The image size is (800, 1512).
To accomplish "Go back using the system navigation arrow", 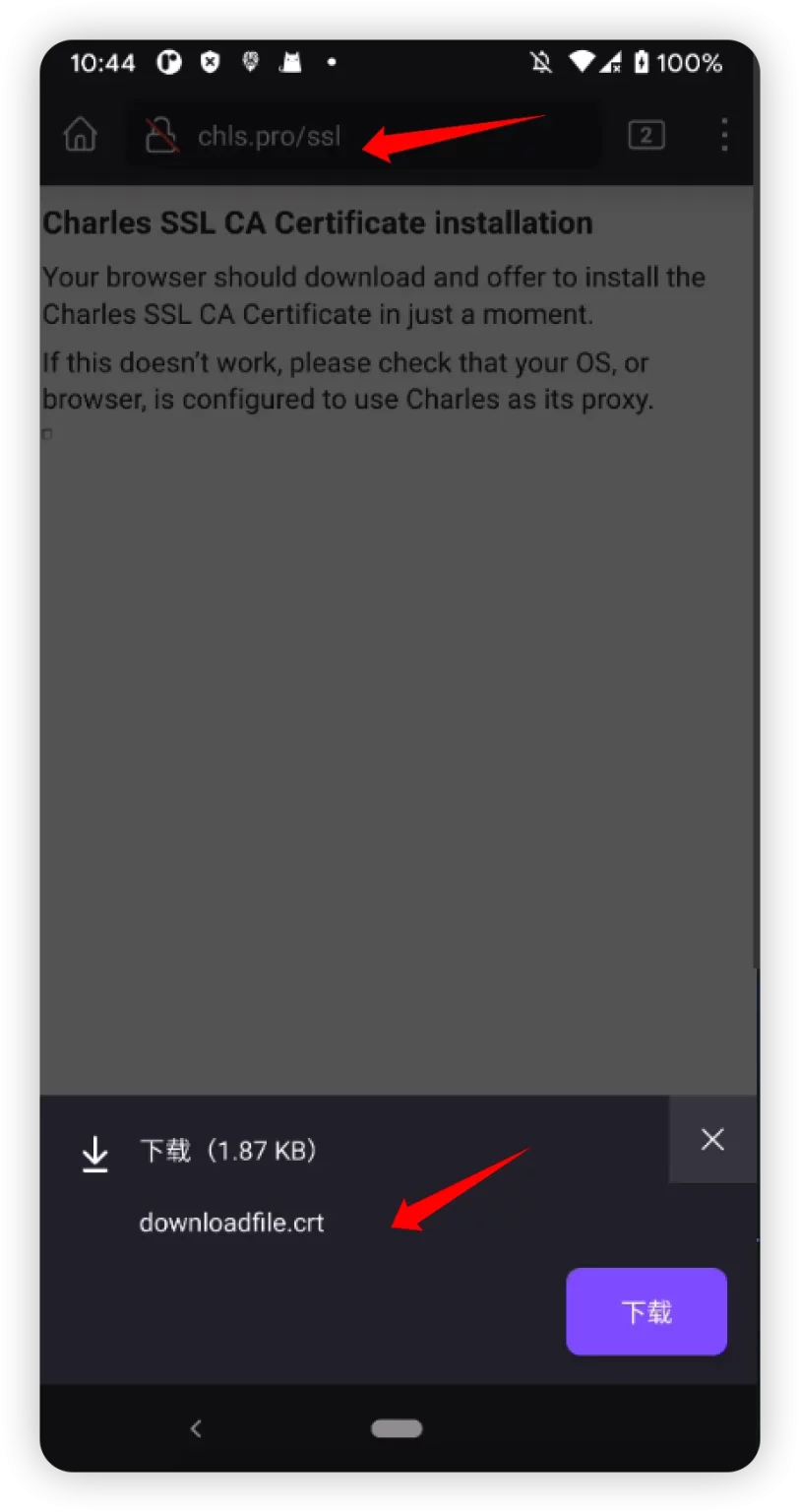I will click(x=196, y=1427).
